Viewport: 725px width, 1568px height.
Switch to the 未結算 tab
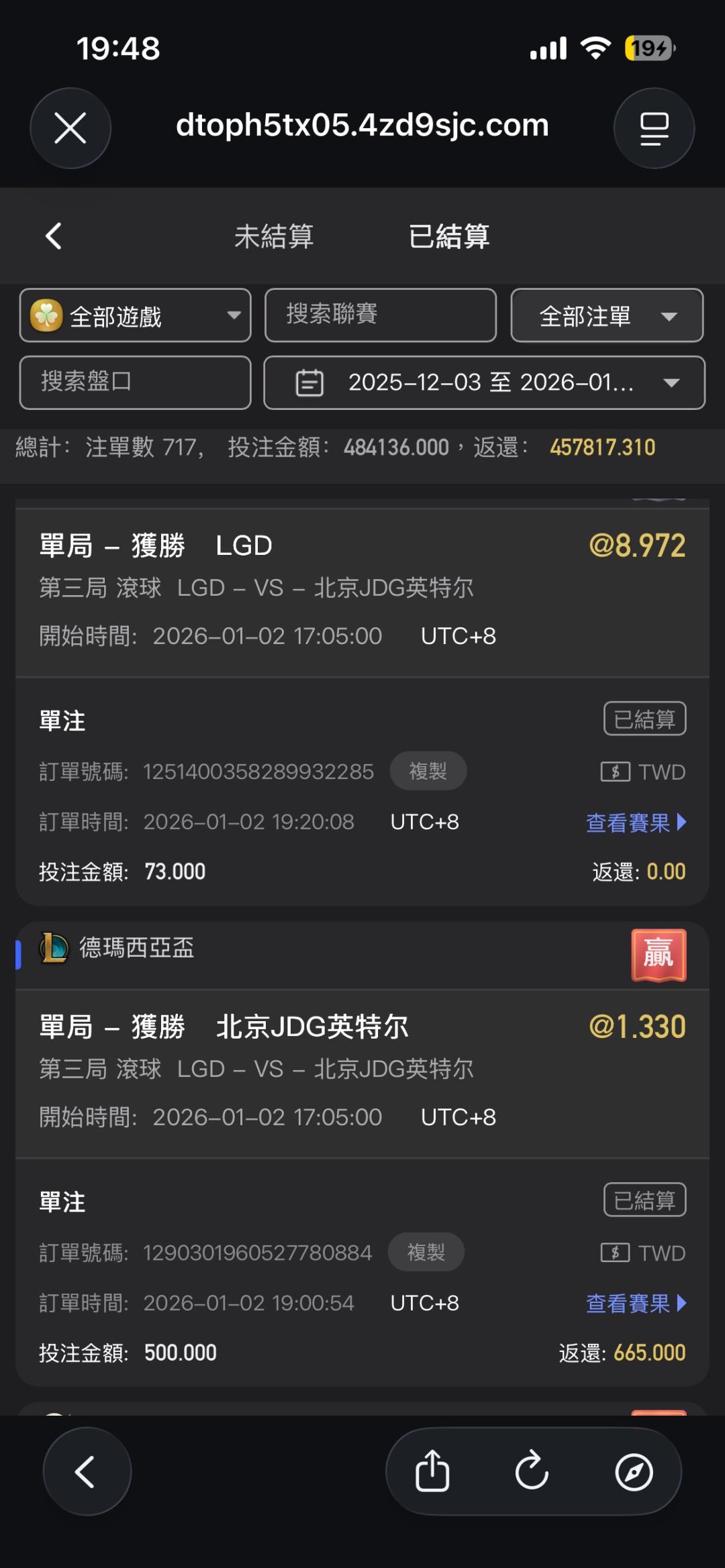click(x=274, y=236)
